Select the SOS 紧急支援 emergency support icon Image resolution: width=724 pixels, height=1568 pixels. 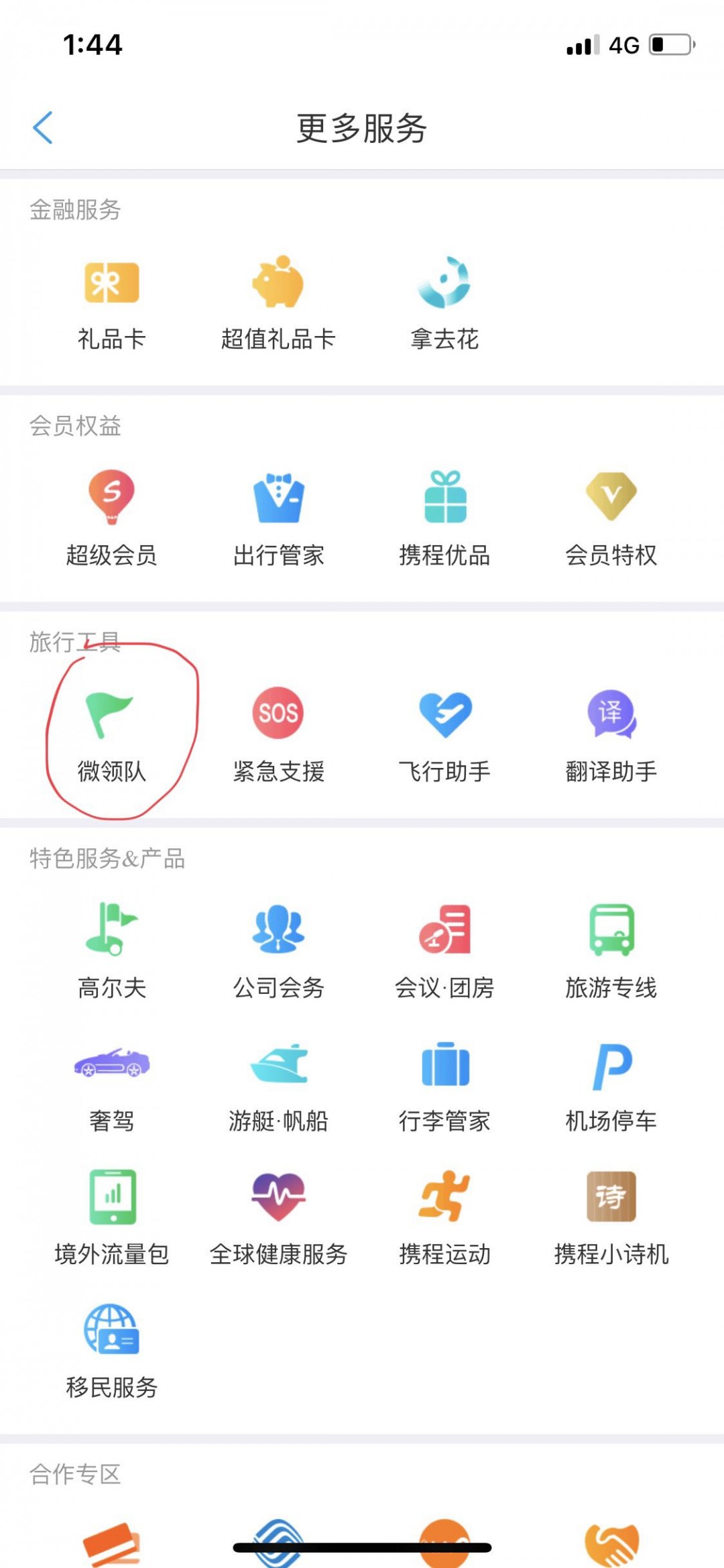coord(279,714)
